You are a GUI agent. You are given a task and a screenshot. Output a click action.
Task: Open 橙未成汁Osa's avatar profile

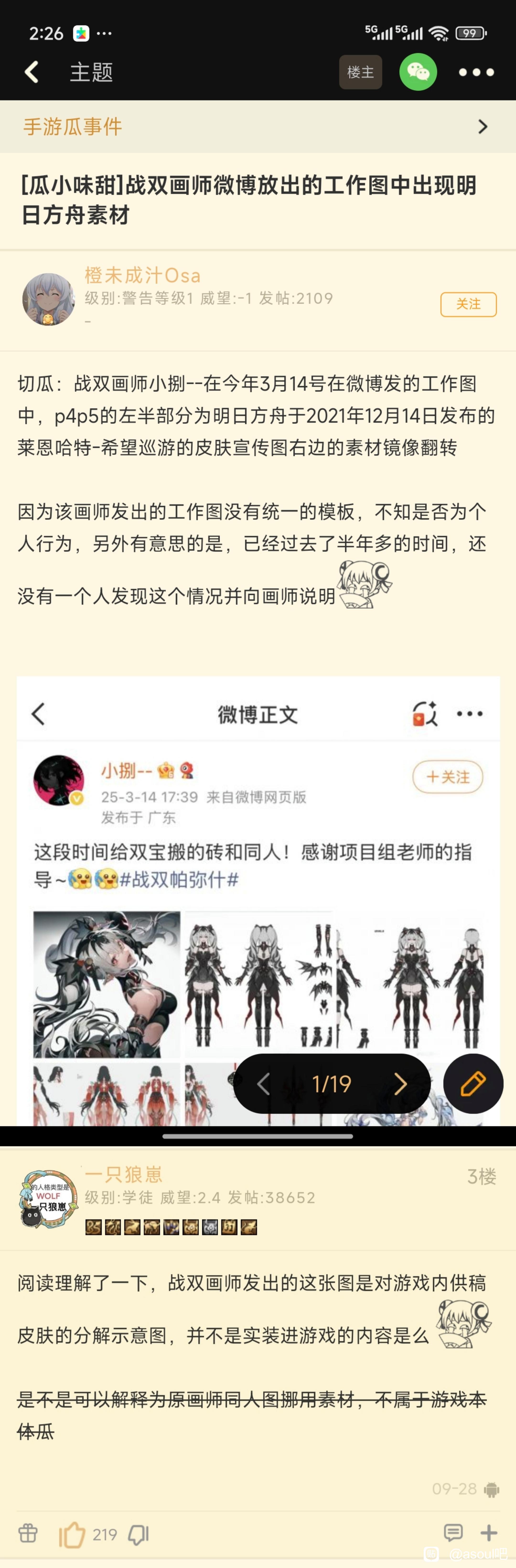pos(49,299)
